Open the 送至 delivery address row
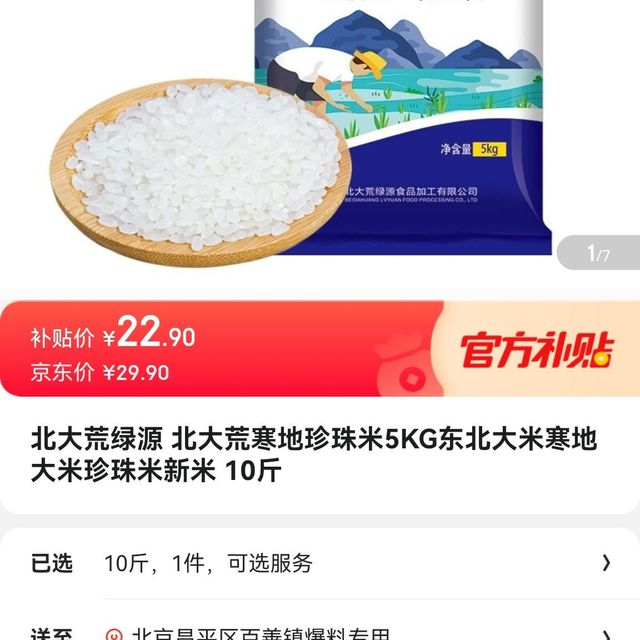The image size is (640, 640). (x=320, y=632)
